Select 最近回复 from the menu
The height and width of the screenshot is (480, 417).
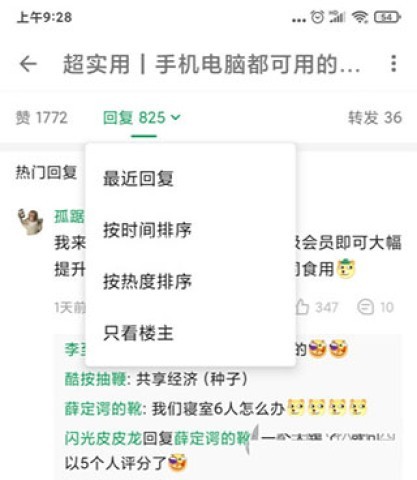point(138,178)
